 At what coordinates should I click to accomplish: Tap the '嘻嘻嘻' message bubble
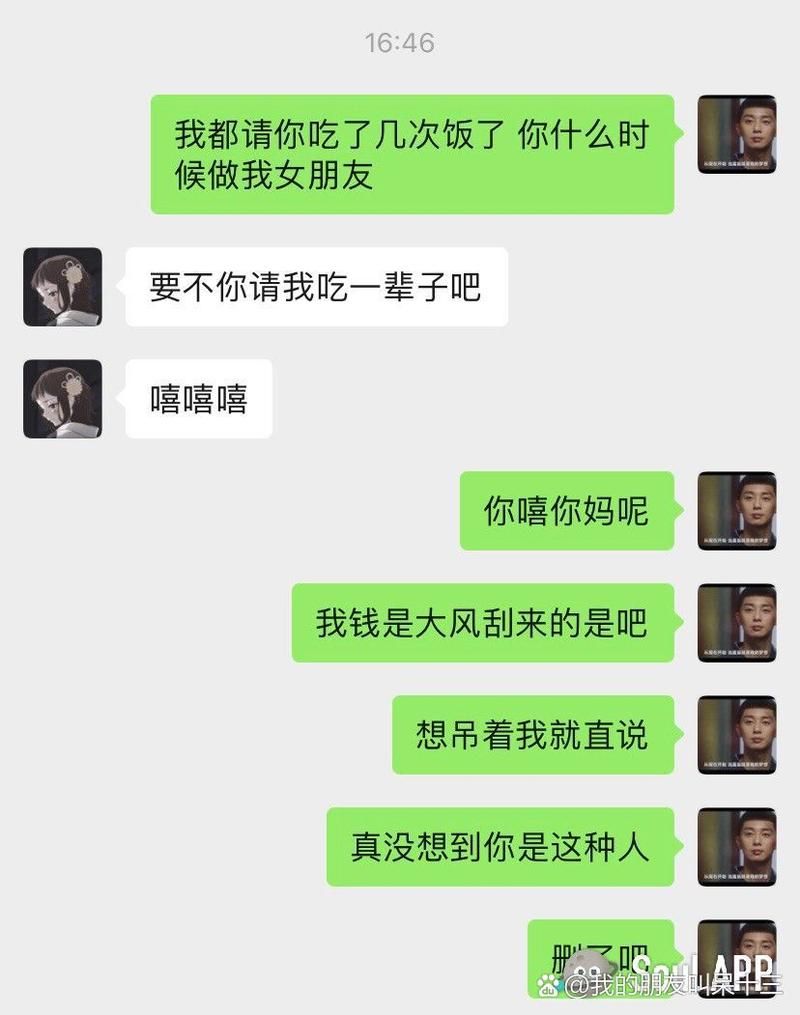pos(196,398)
